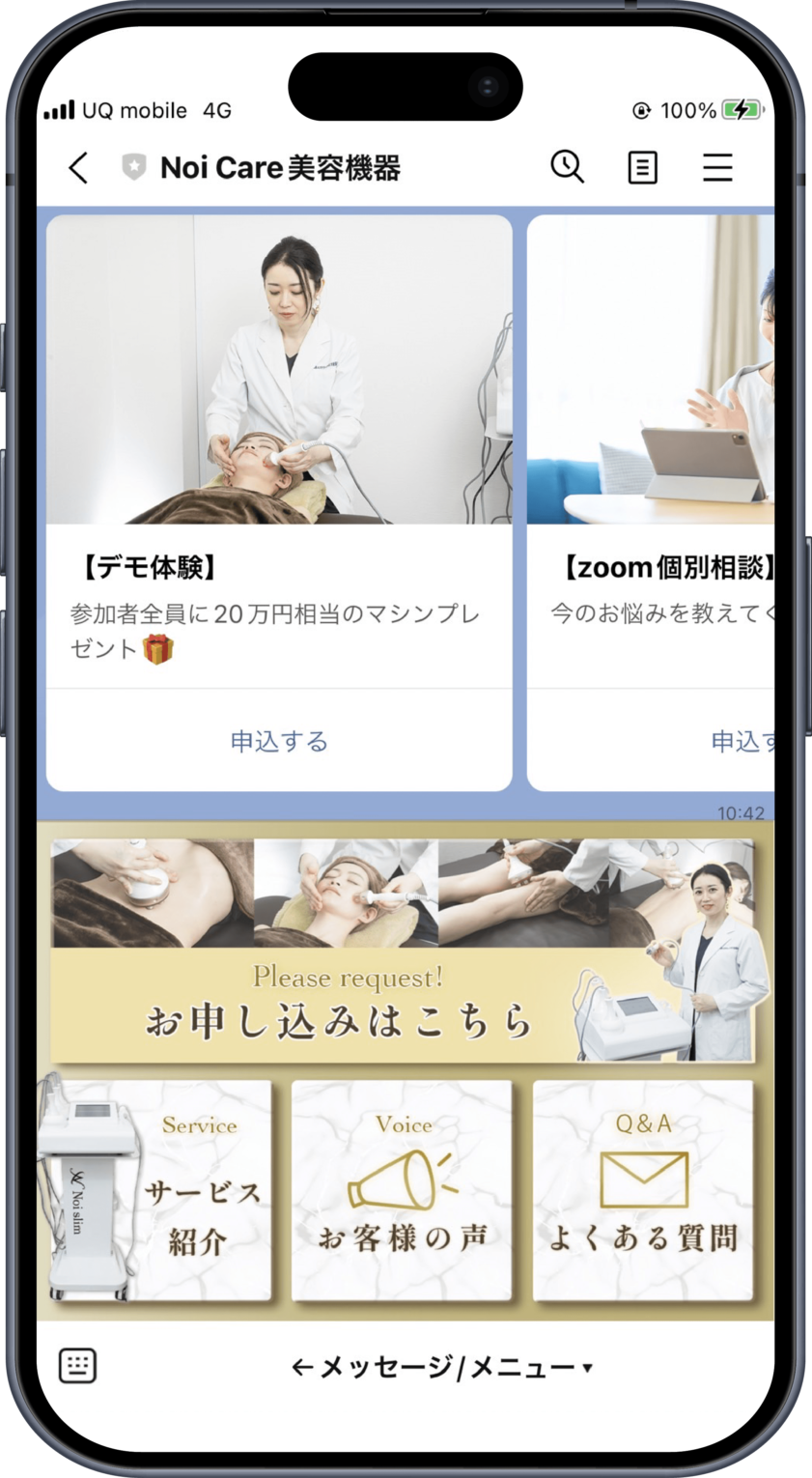Switch to keyboard input
Image resolution: width=812 pixels, height=1478 pixels.
click(x=77, y=1366)
